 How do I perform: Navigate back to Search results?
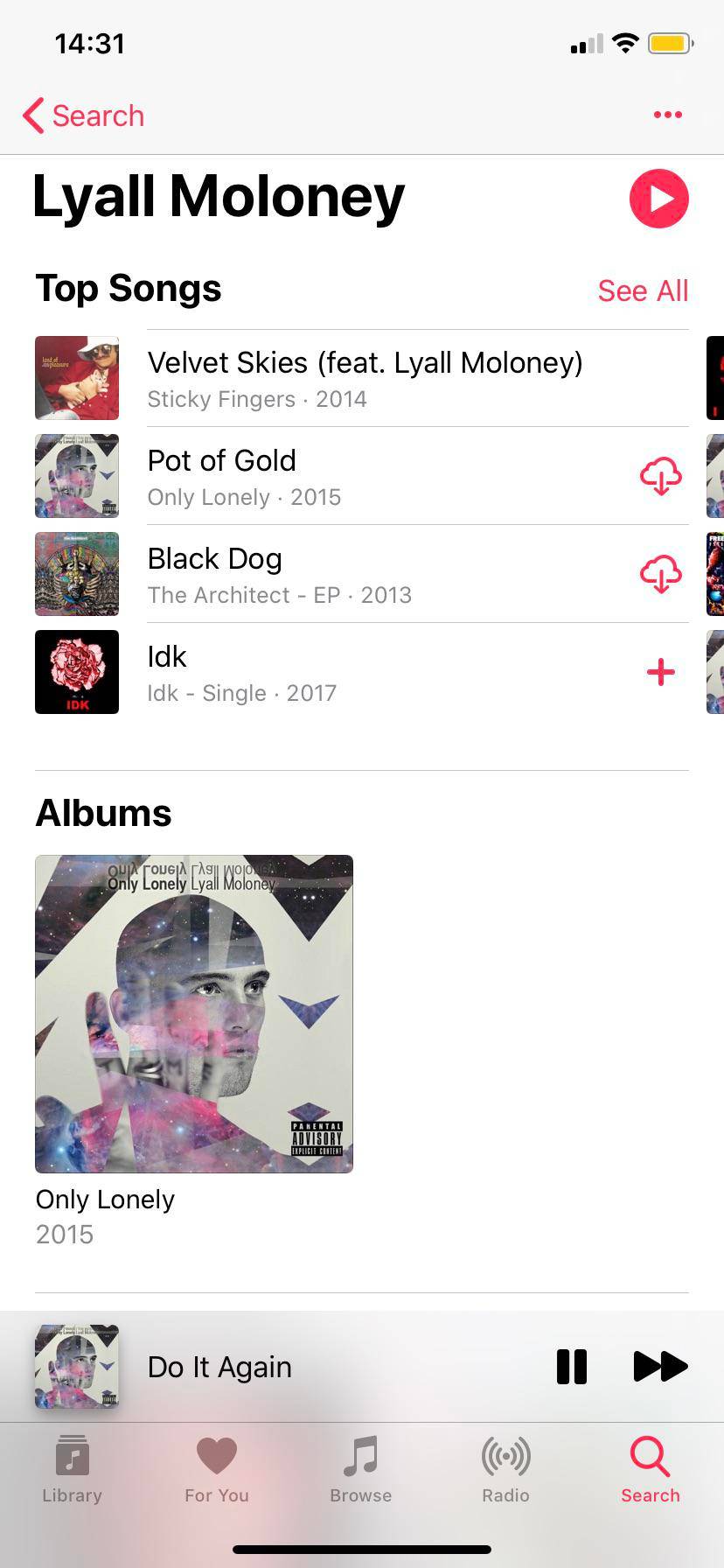point(83,115)
